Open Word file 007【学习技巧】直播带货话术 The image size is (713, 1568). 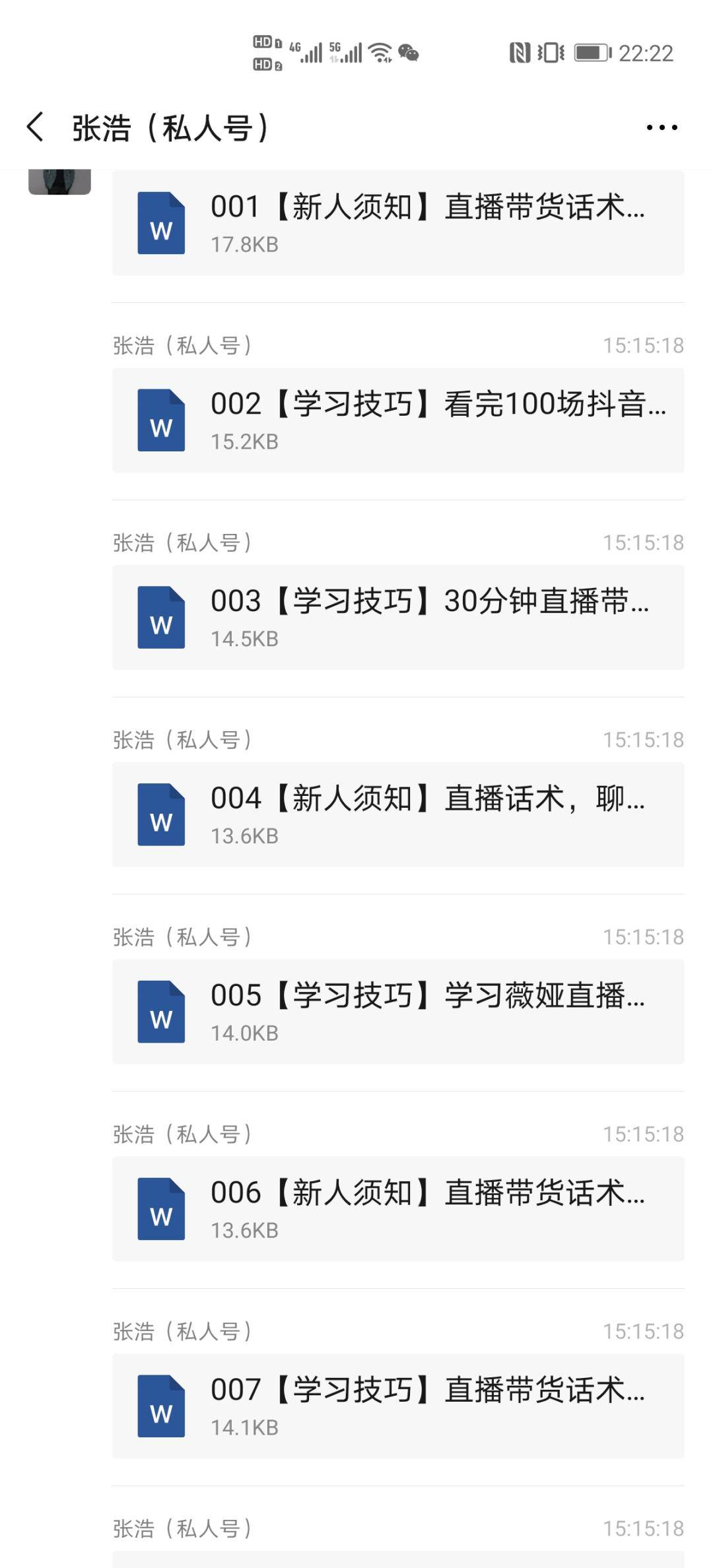click(397, 1406)
